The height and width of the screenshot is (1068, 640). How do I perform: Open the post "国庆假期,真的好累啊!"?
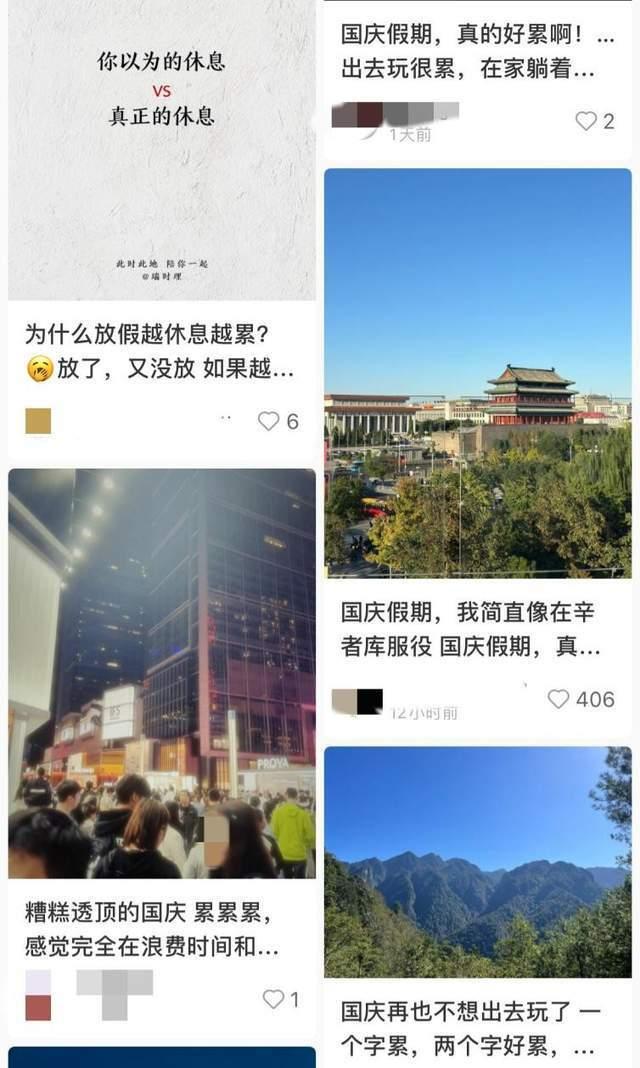coord(477,52)
